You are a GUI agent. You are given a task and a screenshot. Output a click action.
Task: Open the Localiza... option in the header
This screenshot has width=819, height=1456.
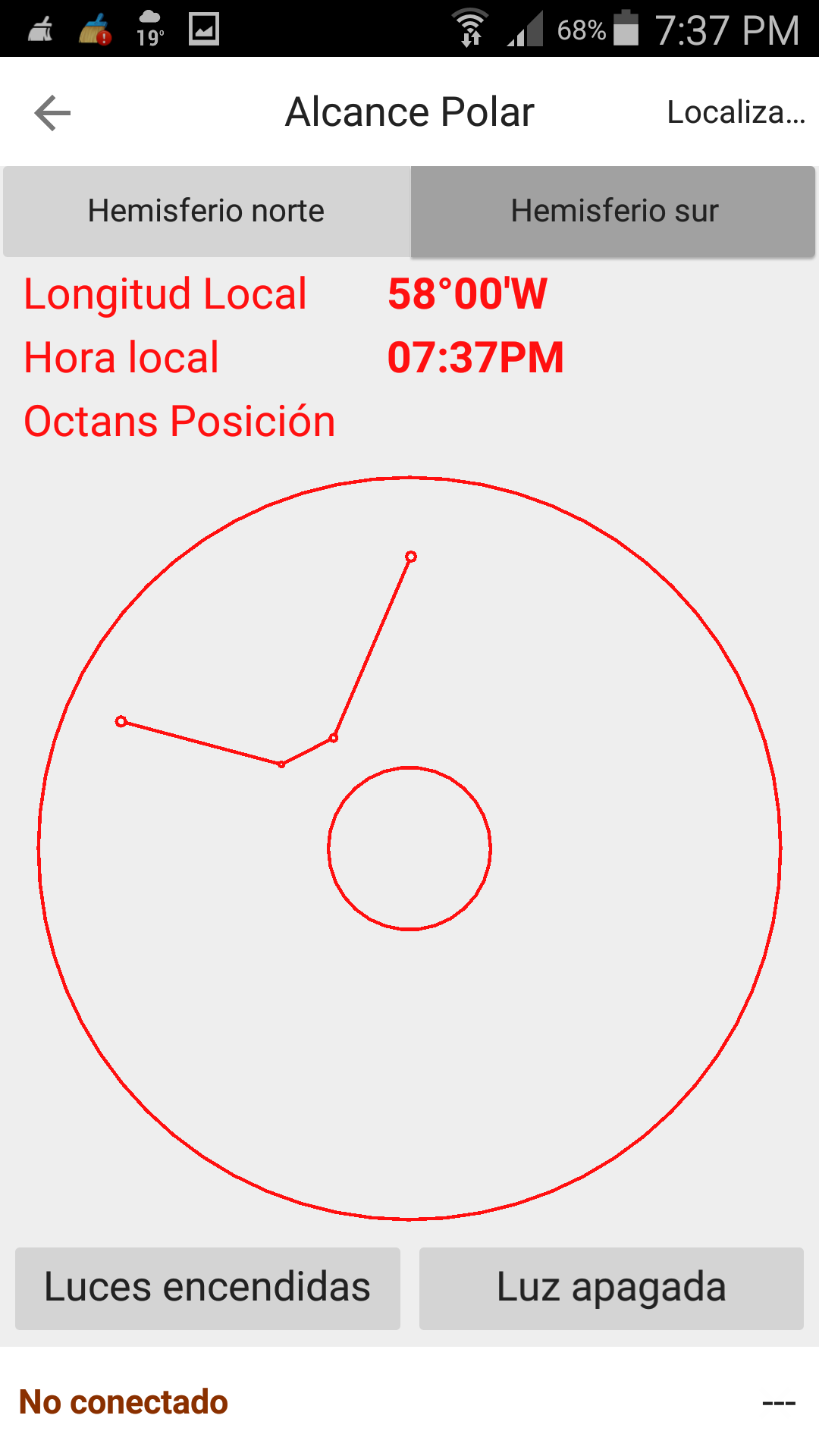coord(736,112)
